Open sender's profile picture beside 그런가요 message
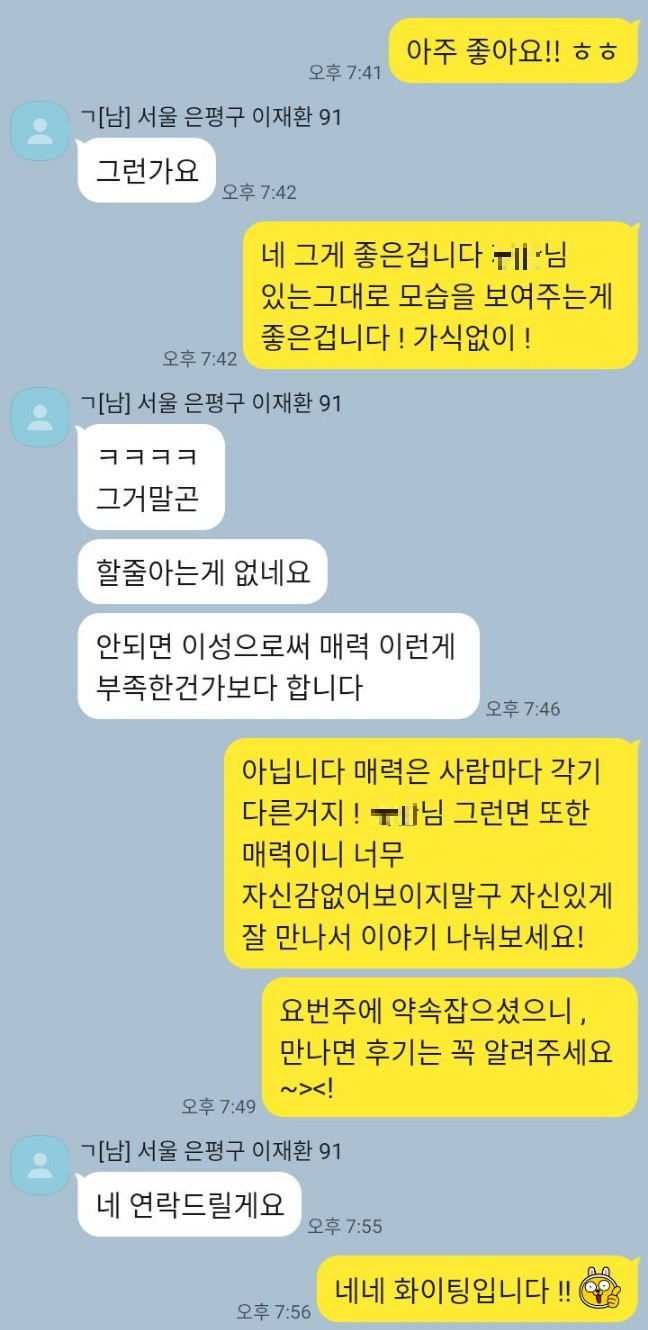648x1330 pixels. click(x=40, y=131)
